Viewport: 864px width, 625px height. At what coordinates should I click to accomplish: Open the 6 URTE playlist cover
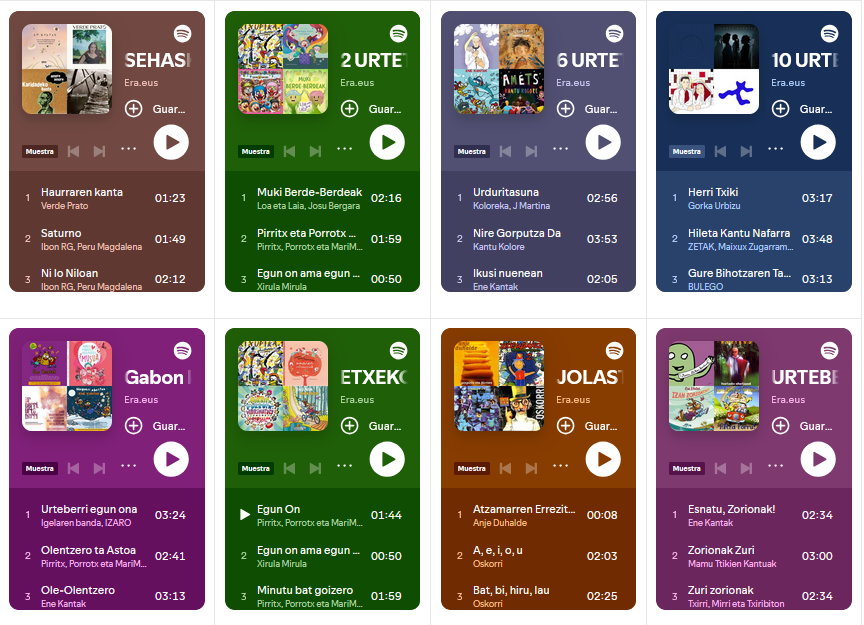[x=499, y=69]
